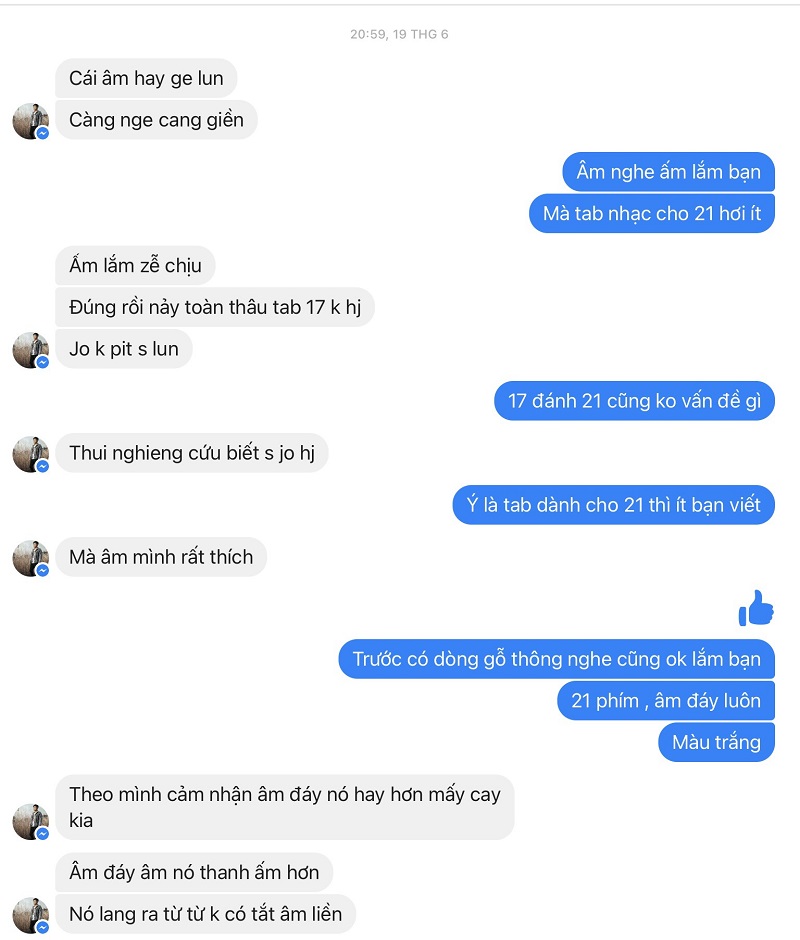The height and width of the screenshot is (940, 800).
Task: Open sender's avatar beside "Càng nge cang giền"
Action: (x=30, y=121)
